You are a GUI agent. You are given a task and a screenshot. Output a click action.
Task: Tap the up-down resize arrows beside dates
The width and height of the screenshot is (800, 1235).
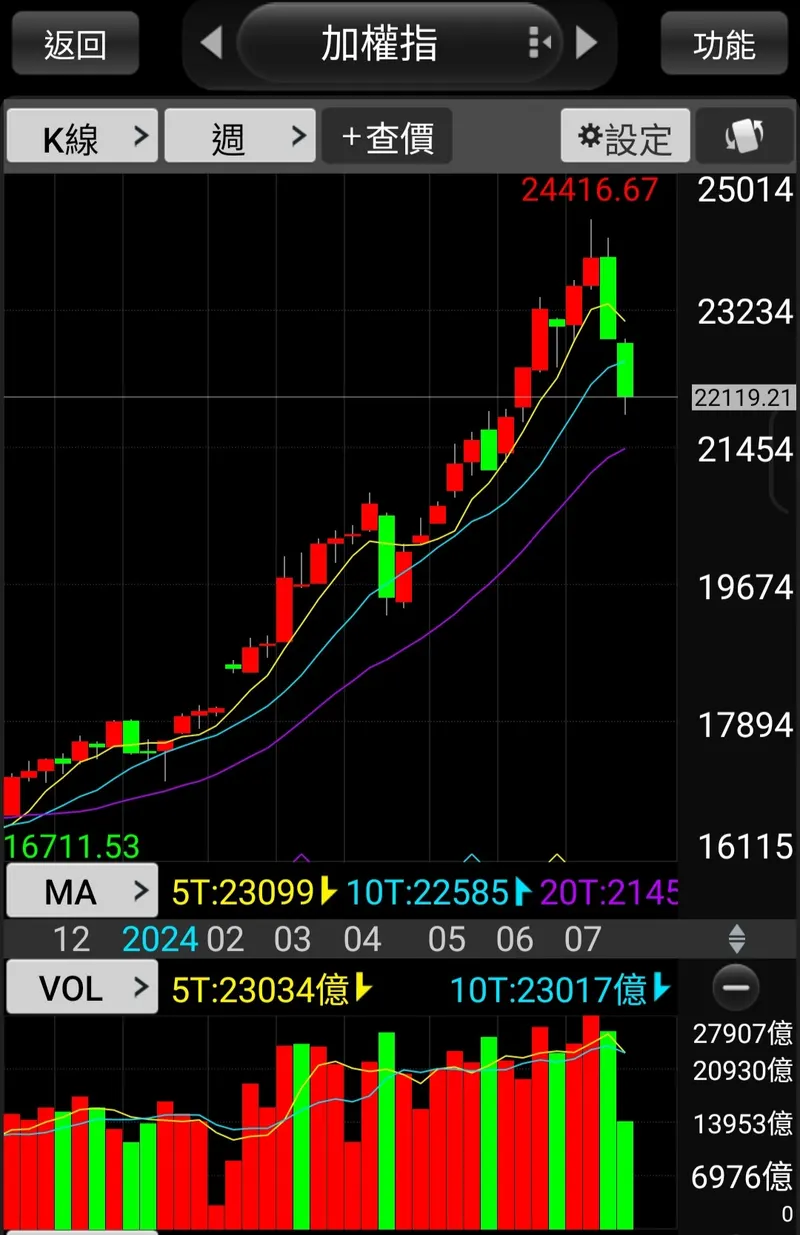click(x=736, y=939)
